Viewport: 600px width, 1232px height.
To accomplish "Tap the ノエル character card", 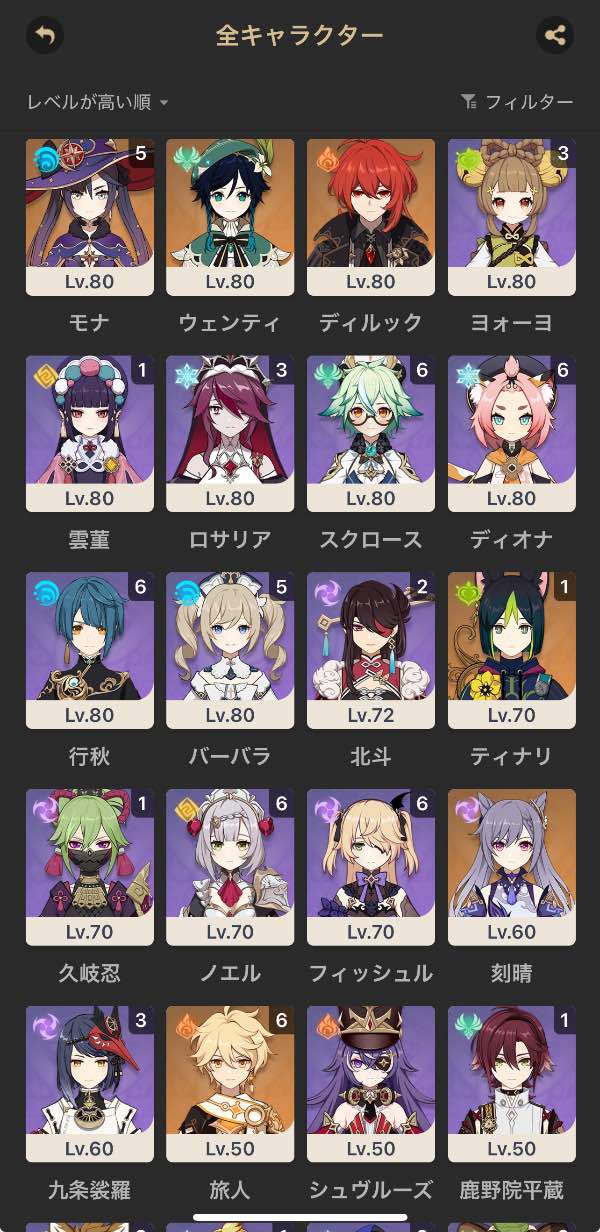I will (230, 868).
